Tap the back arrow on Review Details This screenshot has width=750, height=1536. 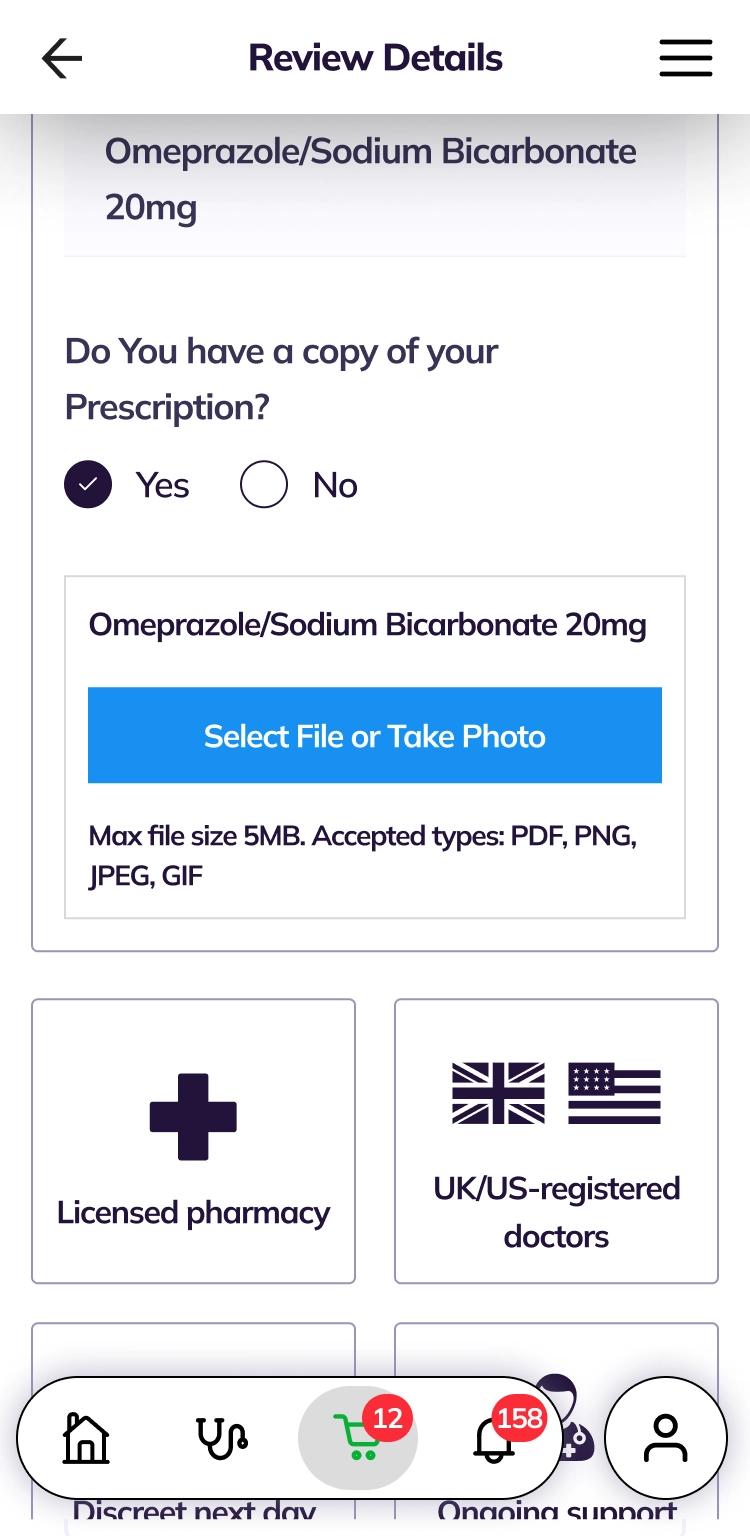61,57
